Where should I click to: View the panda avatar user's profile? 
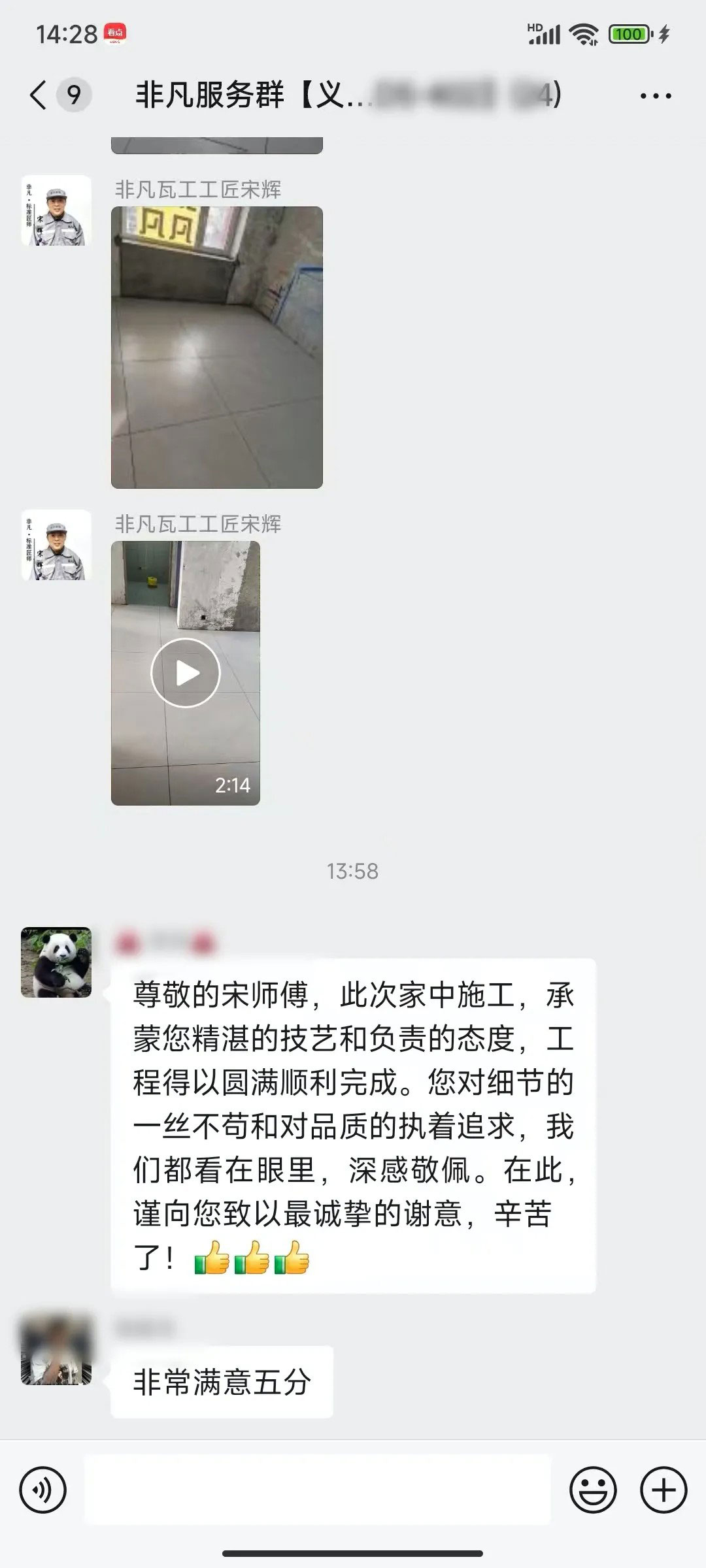click(x=56, y=962)
